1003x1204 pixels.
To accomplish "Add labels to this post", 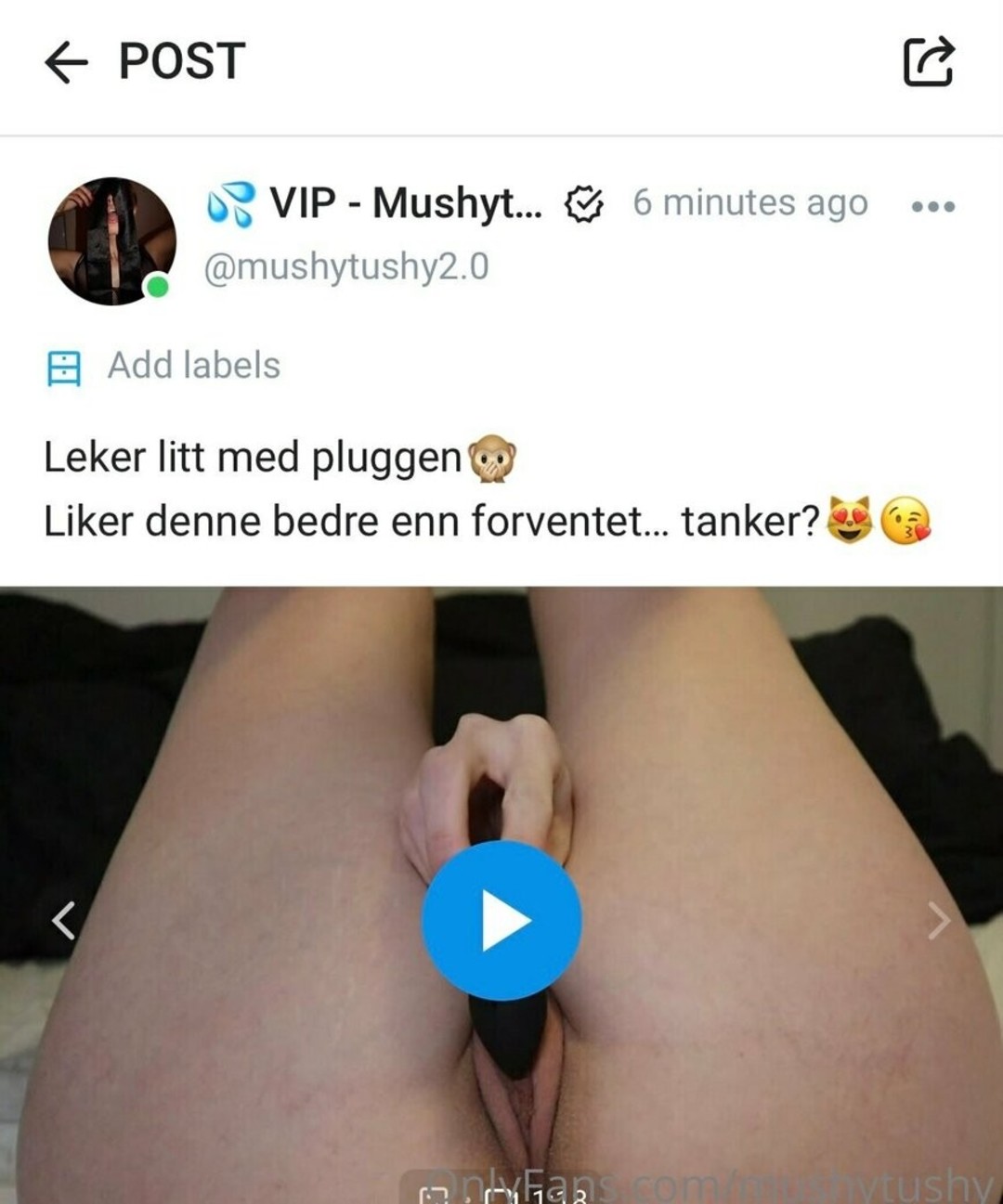I will 164,366.
